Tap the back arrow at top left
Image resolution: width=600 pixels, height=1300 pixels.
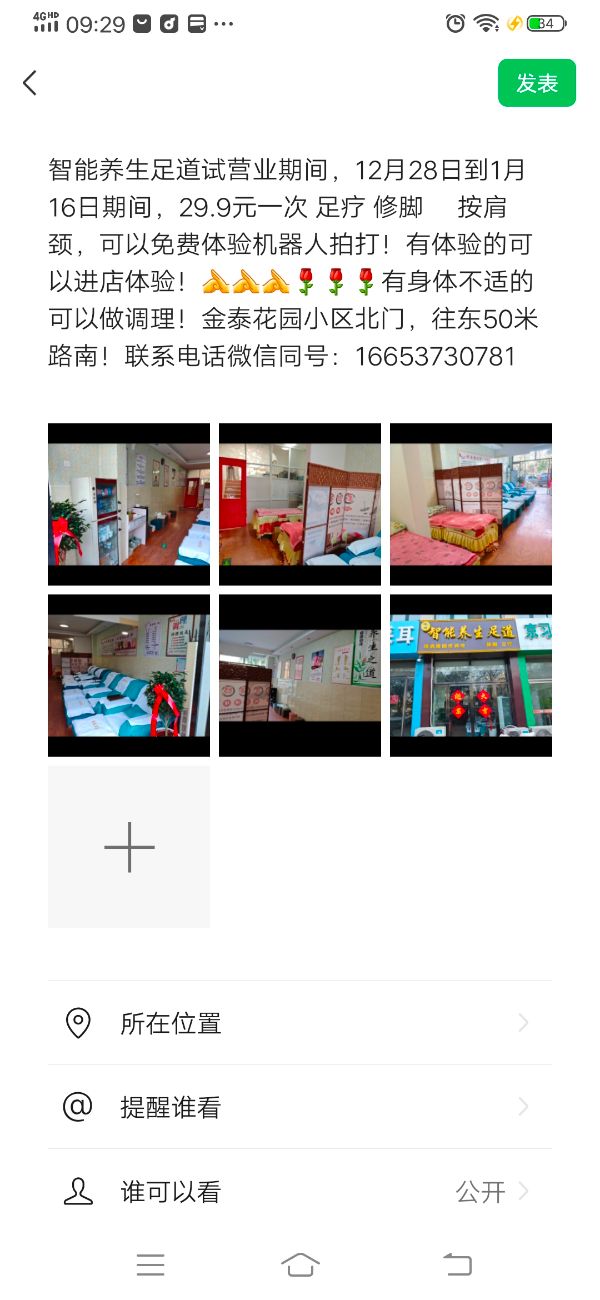click(30, 83)
